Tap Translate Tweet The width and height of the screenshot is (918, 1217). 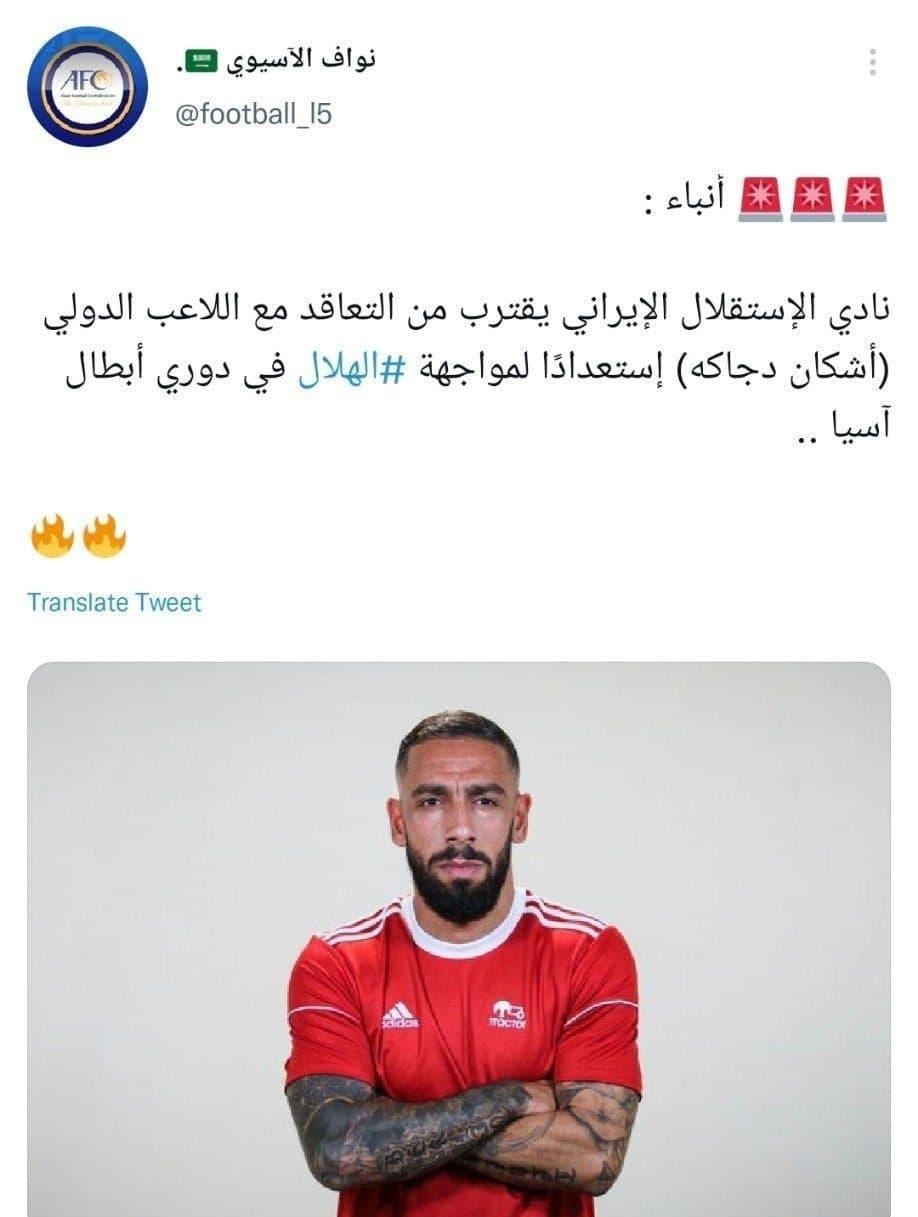(114, 602)
